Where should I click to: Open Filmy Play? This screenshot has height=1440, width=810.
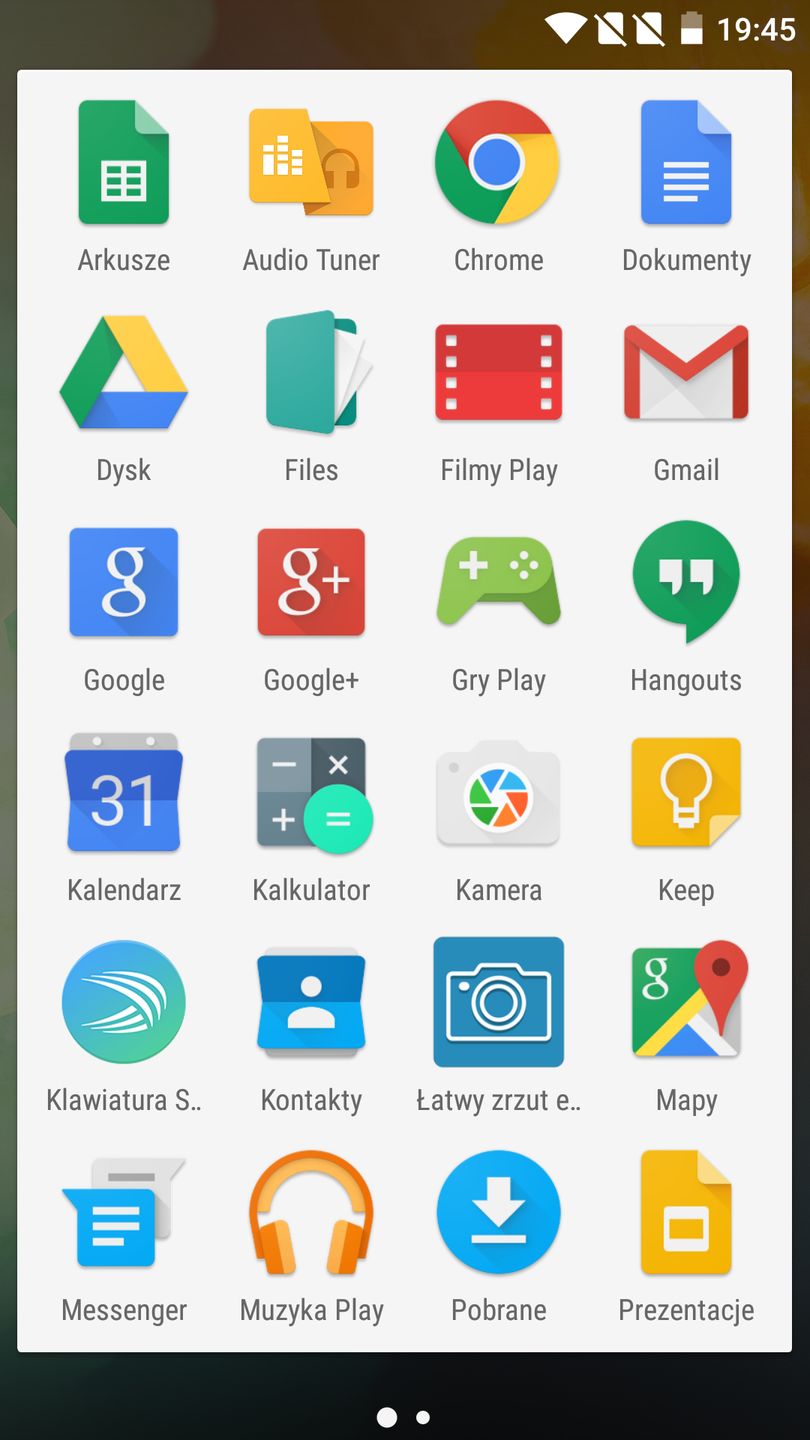tap(498, 373)
